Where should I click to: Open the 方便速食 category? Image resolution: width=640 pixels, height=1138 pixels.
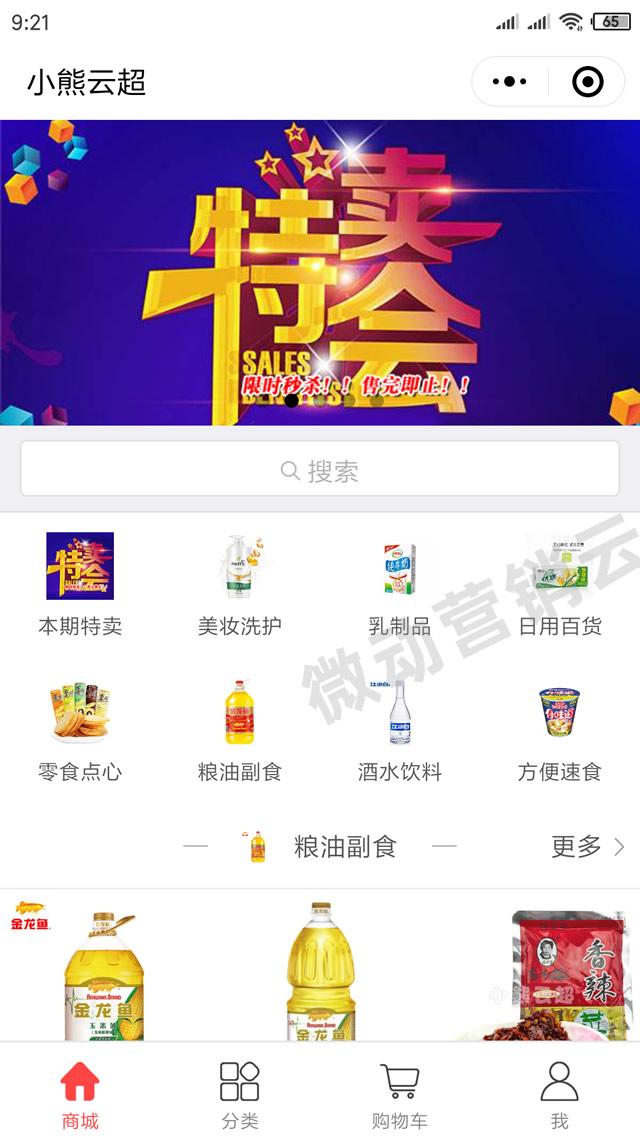[x=559, y=730]
